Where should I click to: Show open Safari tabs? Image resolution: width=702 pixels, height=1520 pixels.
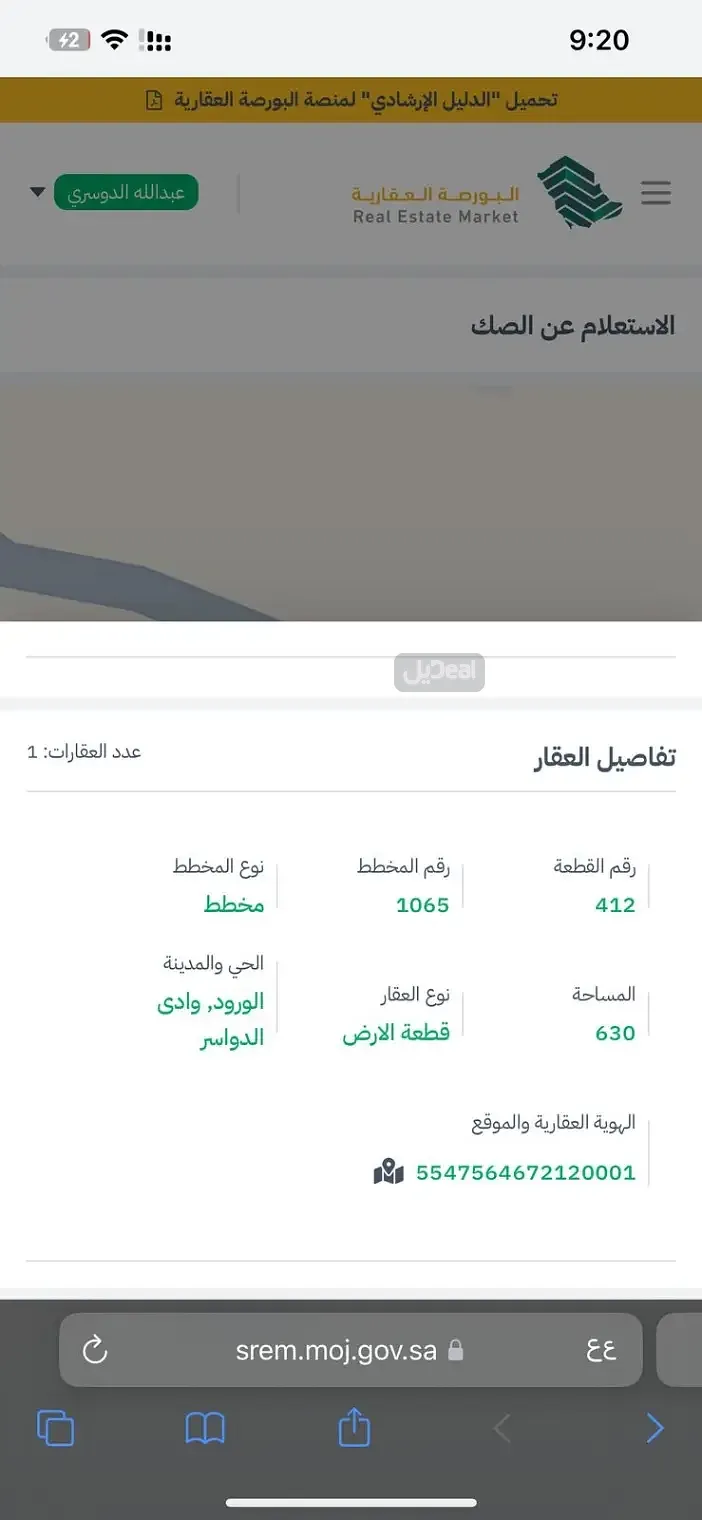click(55, 1428)
